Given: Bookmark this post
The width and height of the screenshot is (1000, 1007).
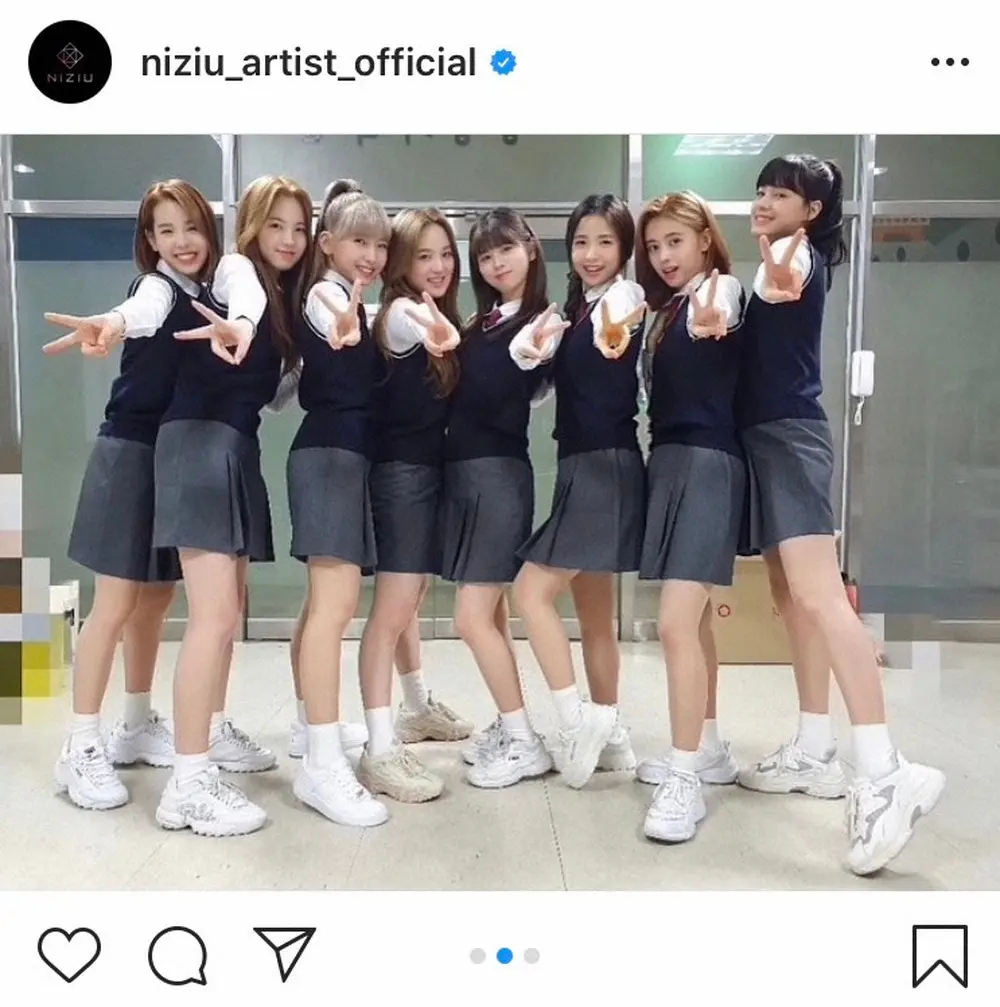Looking at the screenshot, I should click(x=940, y=955).
